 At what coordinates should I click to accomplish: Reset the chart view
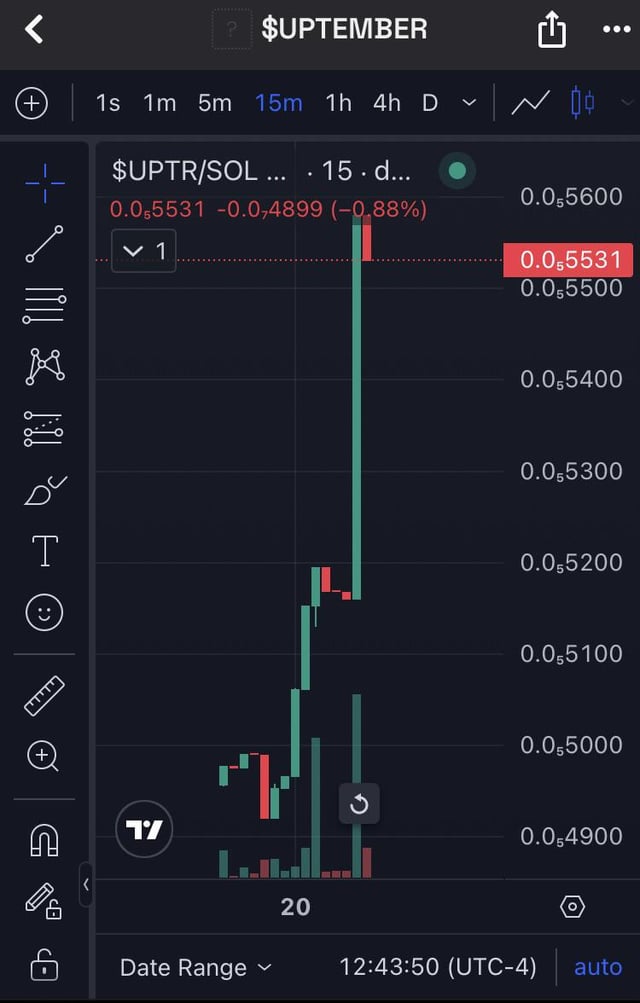(x=359, y=805)
